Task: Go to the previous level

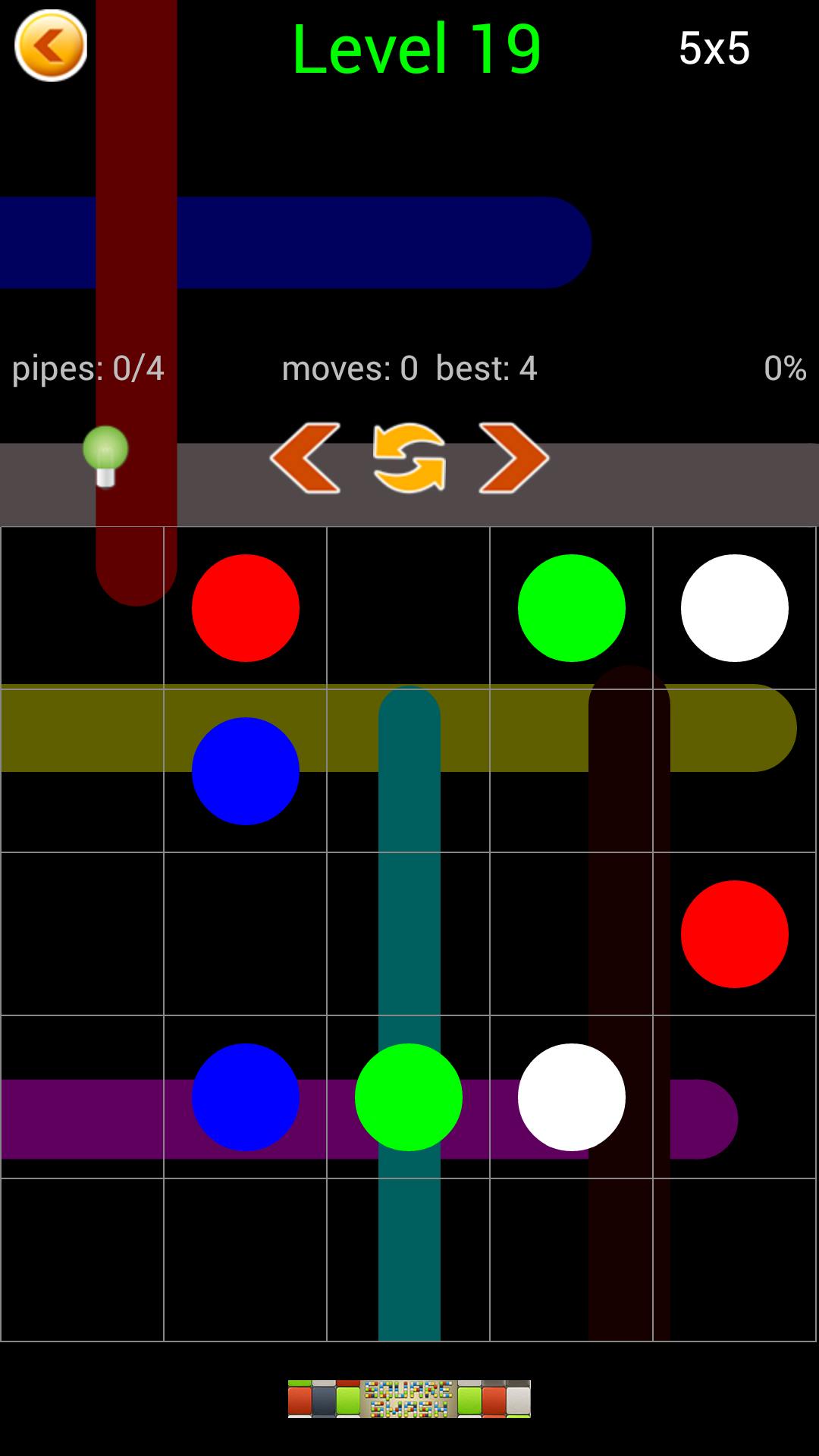Action: point(305,458)
